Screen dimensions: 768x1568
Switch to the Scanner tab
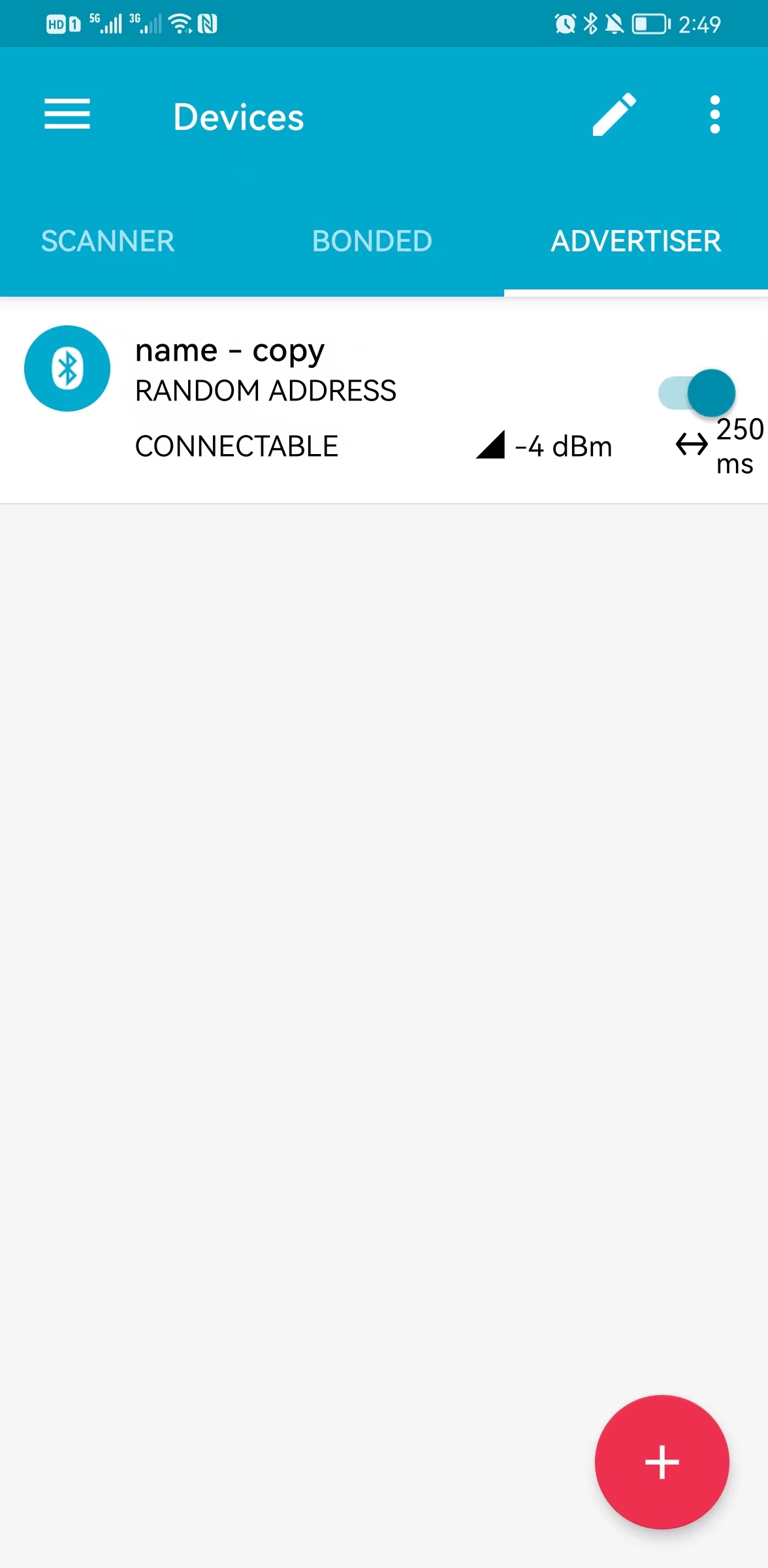108,241
